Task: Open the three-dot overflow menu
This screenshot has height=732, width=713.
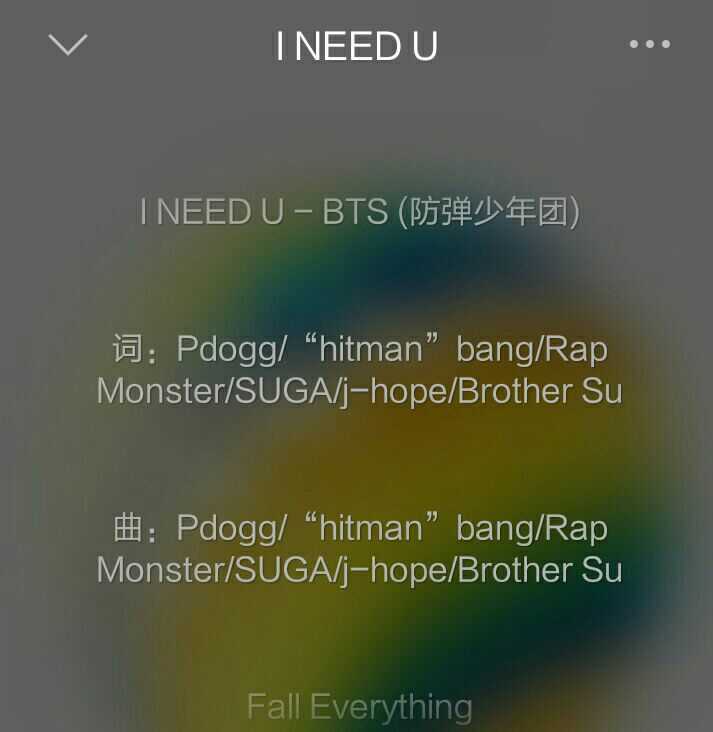Action: 649,44
